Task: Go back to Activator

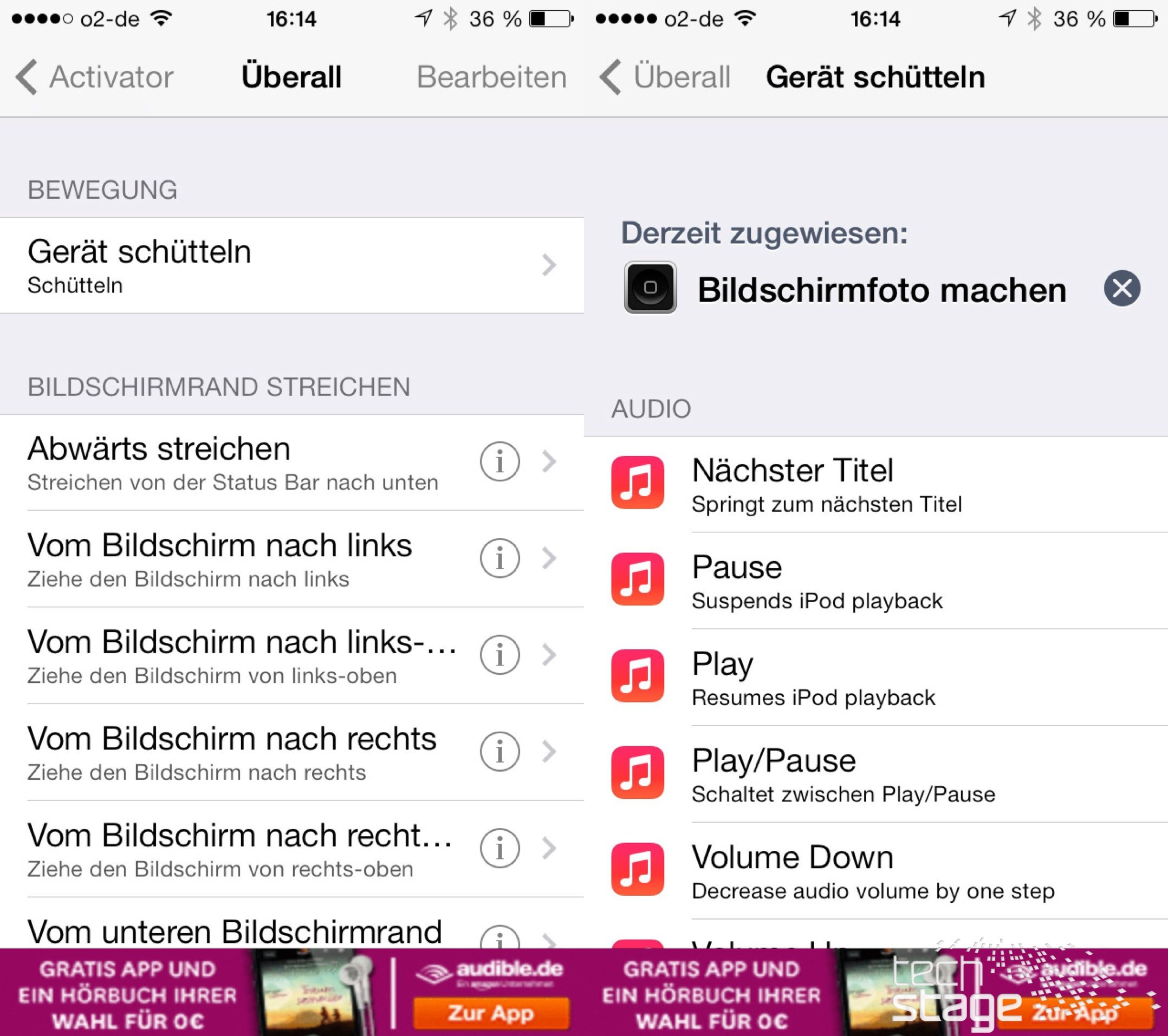Action: click(94, 77)
